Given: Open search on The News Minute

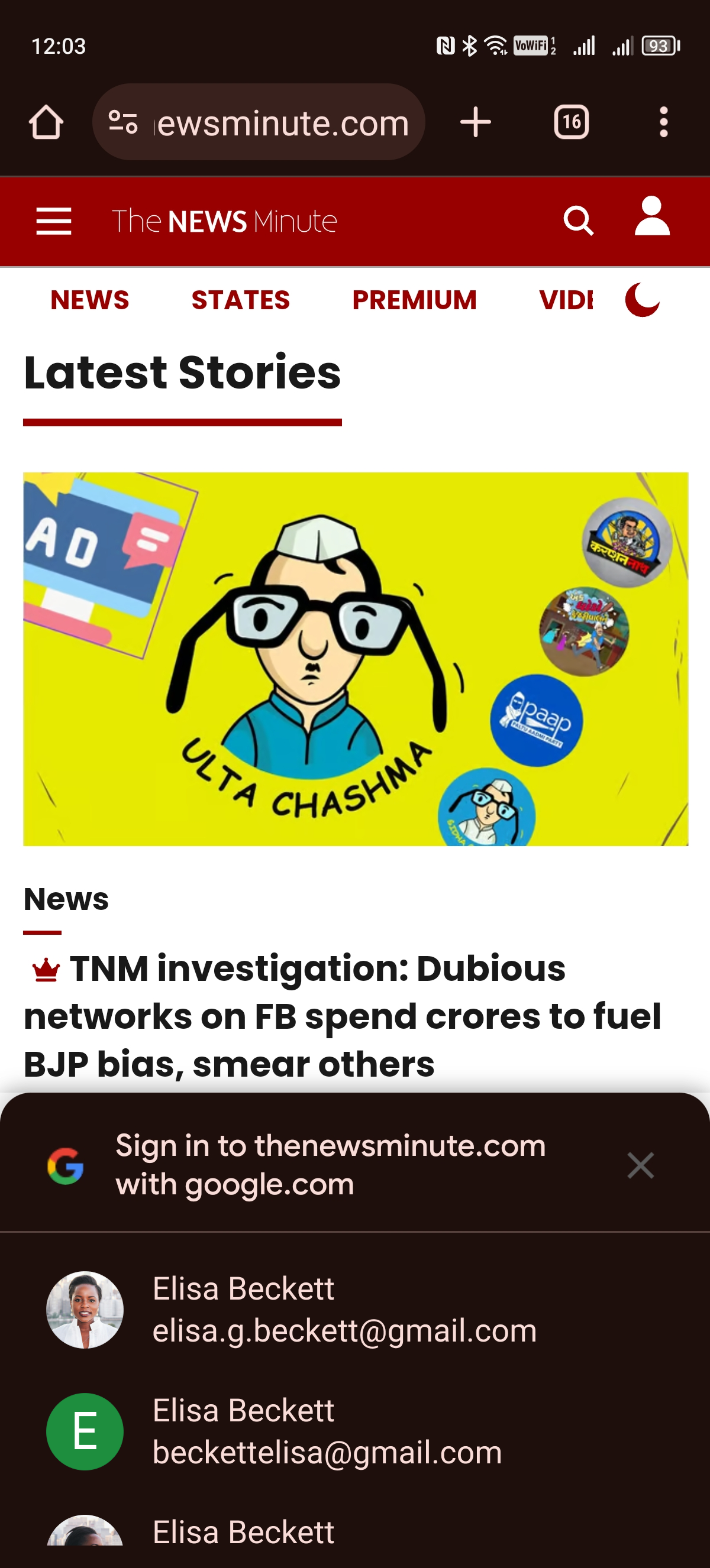Looking at the screenshot, I should pyautogui.click(x=579, y=221).
